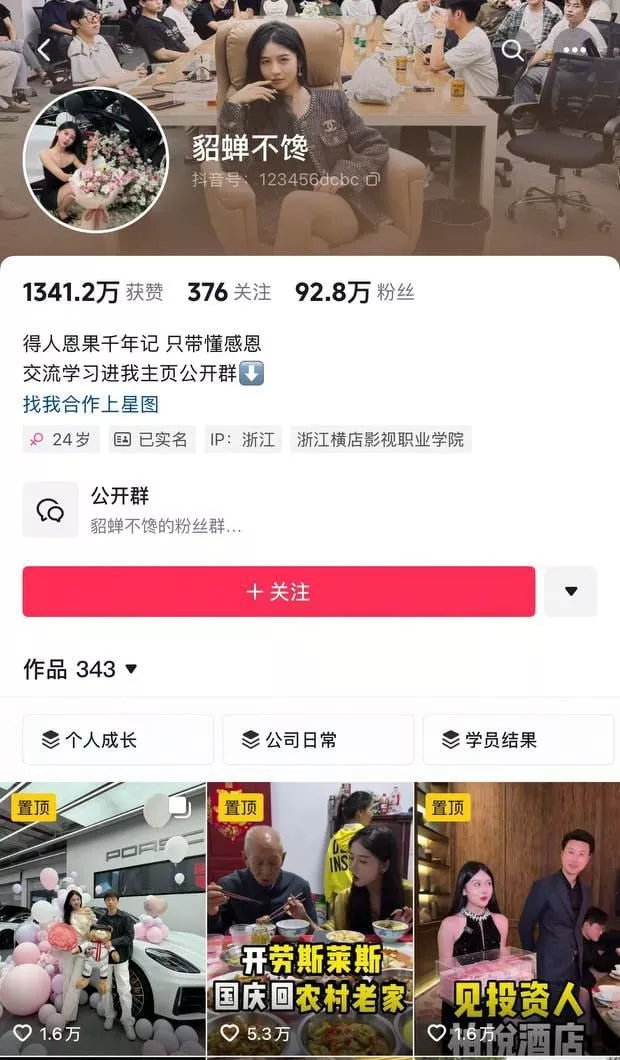Screen dimensions: 620x1060
Task: Open the 92.8万 粉丝 followers list
Action: point(354,292)
